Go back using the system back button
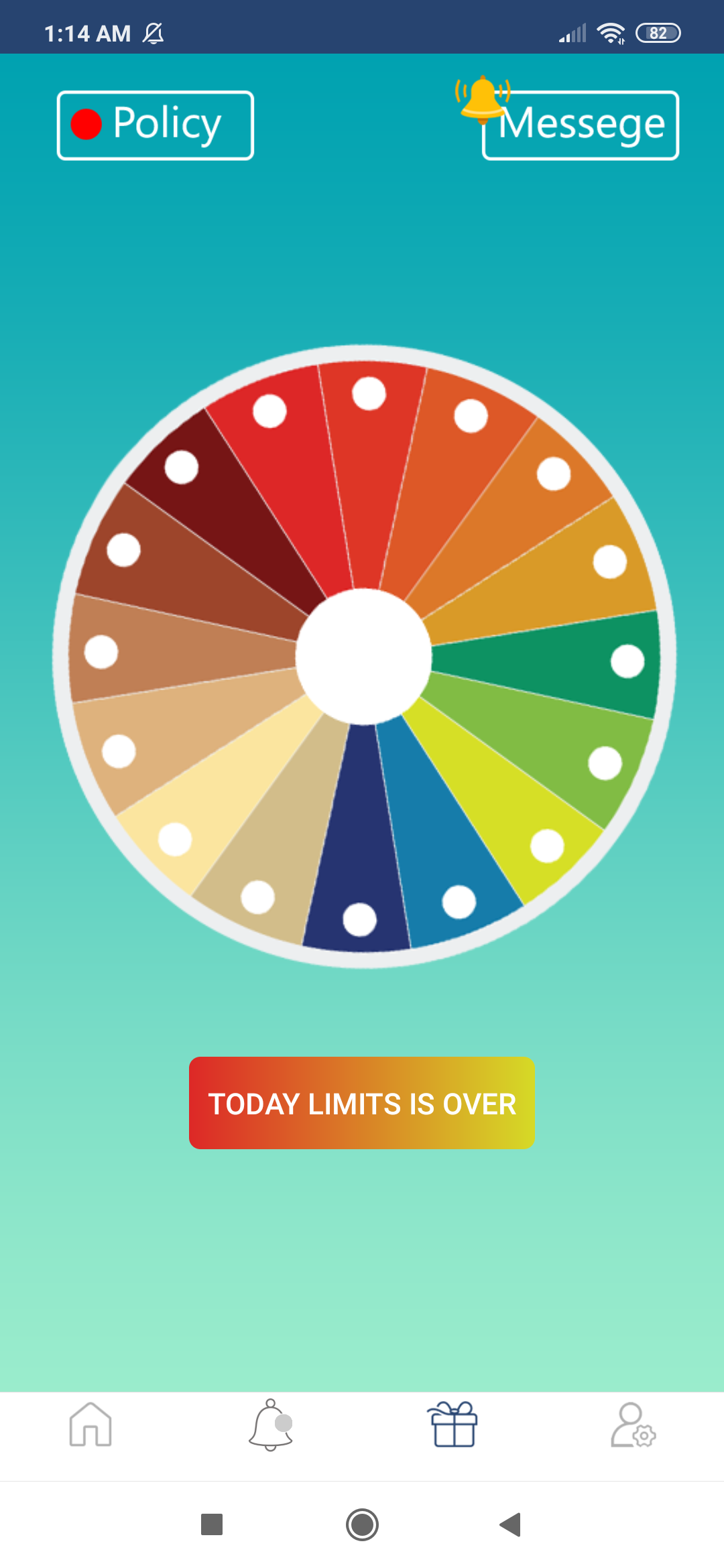This screenshot has width=724, height=1568. 511,1524
